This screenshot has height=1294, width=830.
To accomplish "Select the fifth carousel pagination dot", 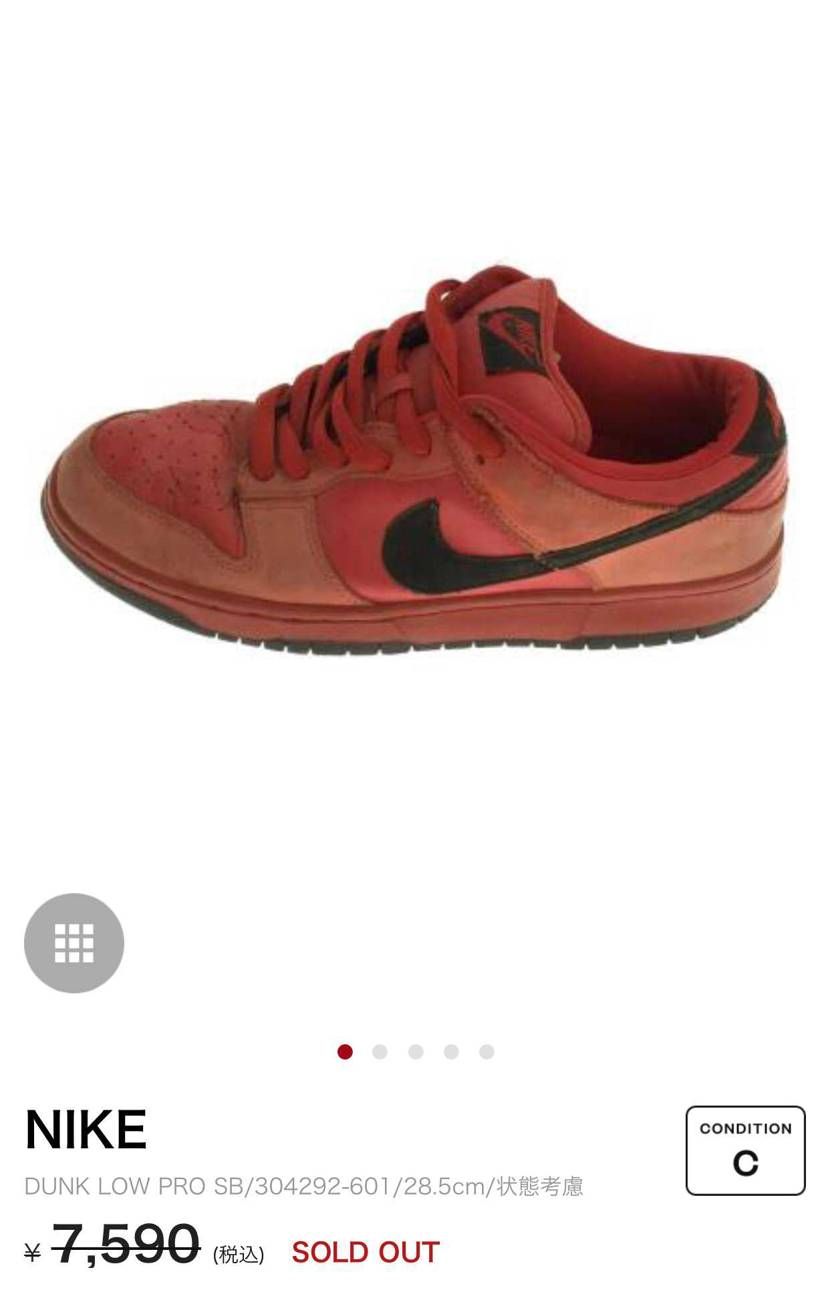I will click(487, 1052).
